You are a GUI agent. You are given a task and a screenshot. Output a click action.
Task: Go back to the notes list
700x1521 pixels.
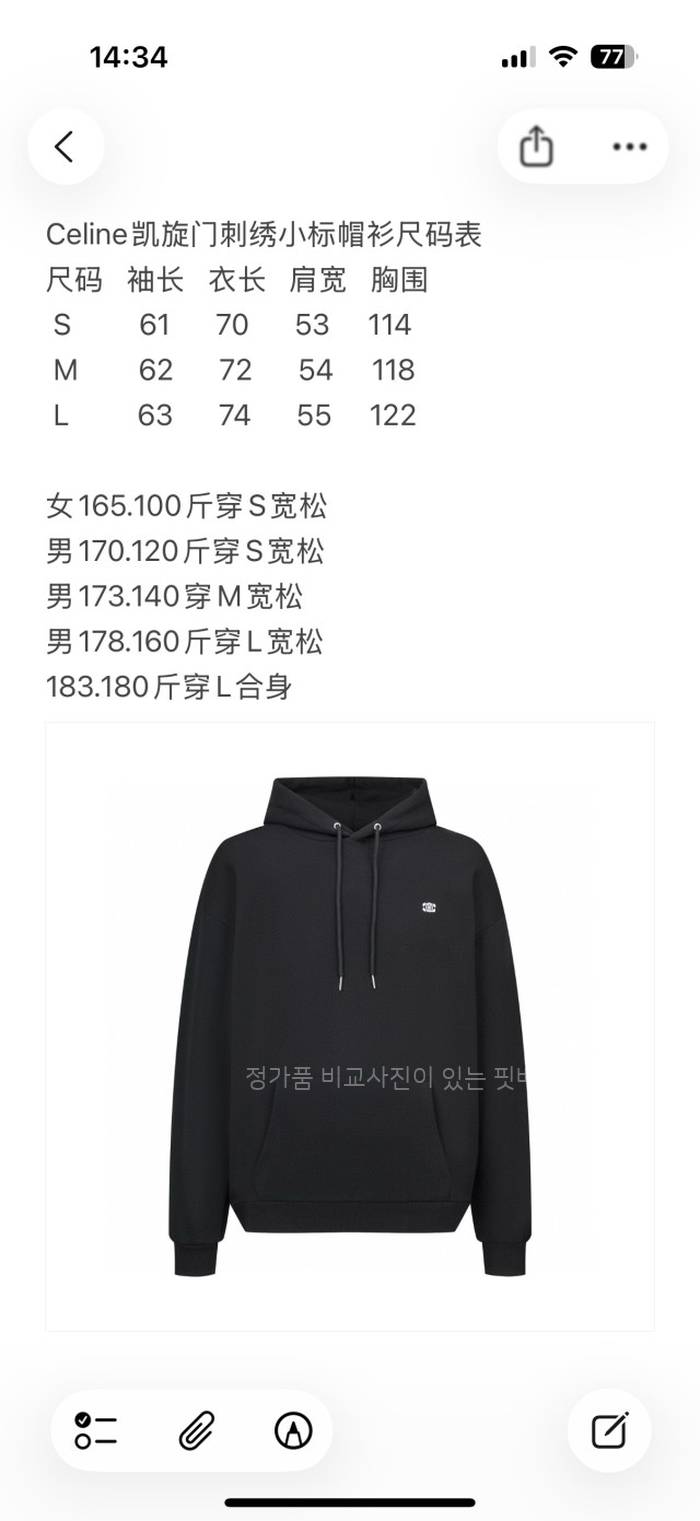pyautogui.click(x=65, y=147)
